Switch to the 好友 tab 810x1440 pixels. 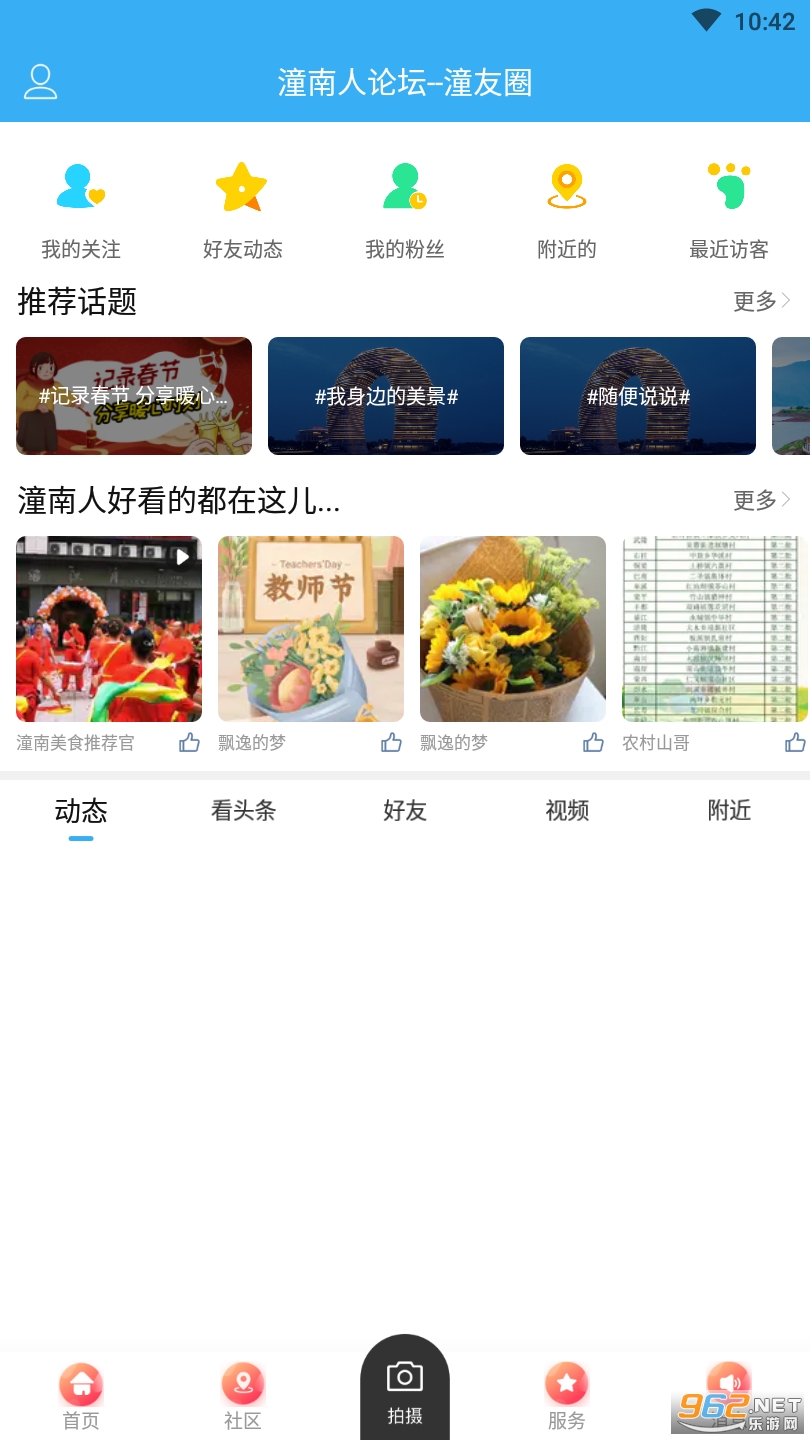coord(405,810)
